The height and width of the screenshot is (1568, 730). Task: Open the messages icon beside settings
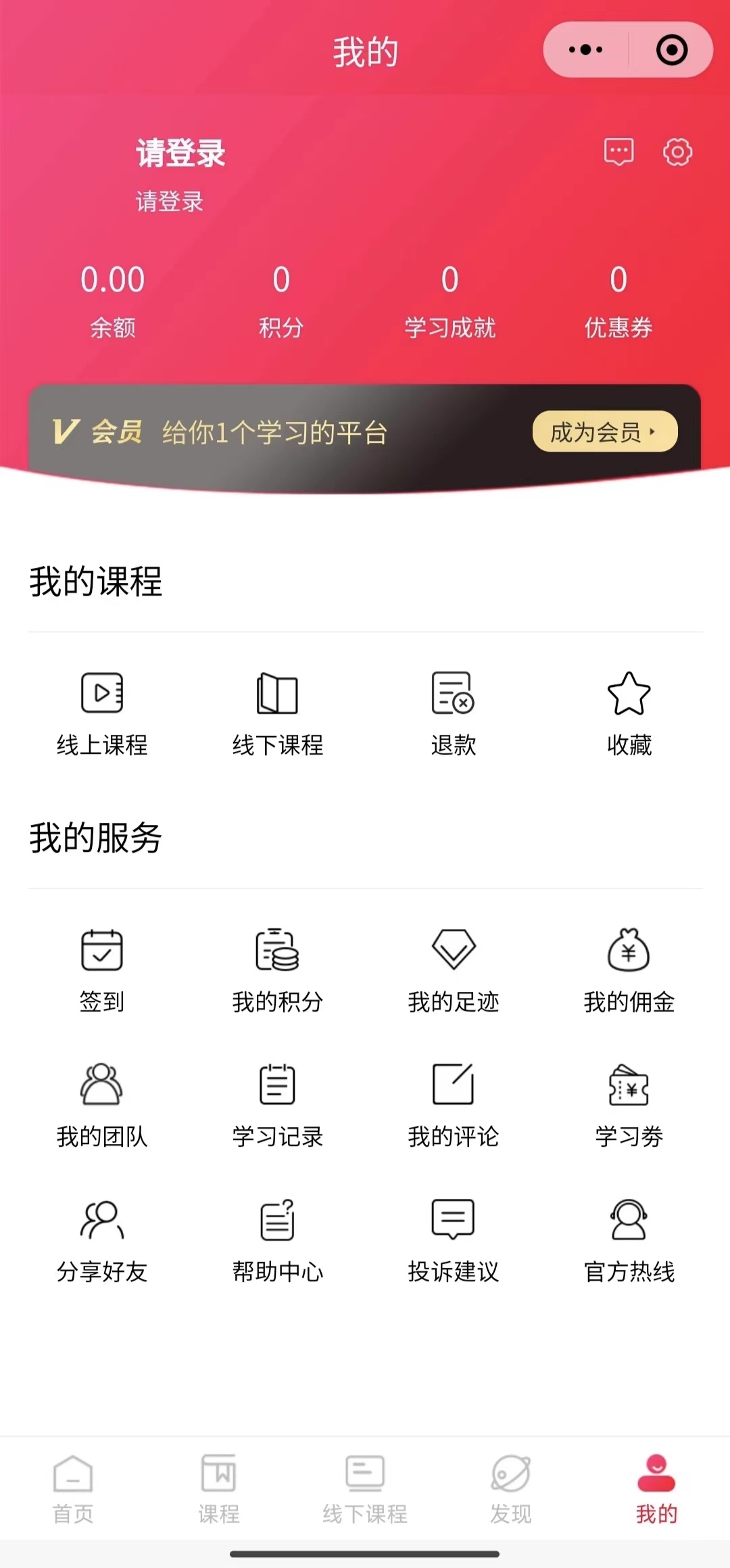[618, 152]
